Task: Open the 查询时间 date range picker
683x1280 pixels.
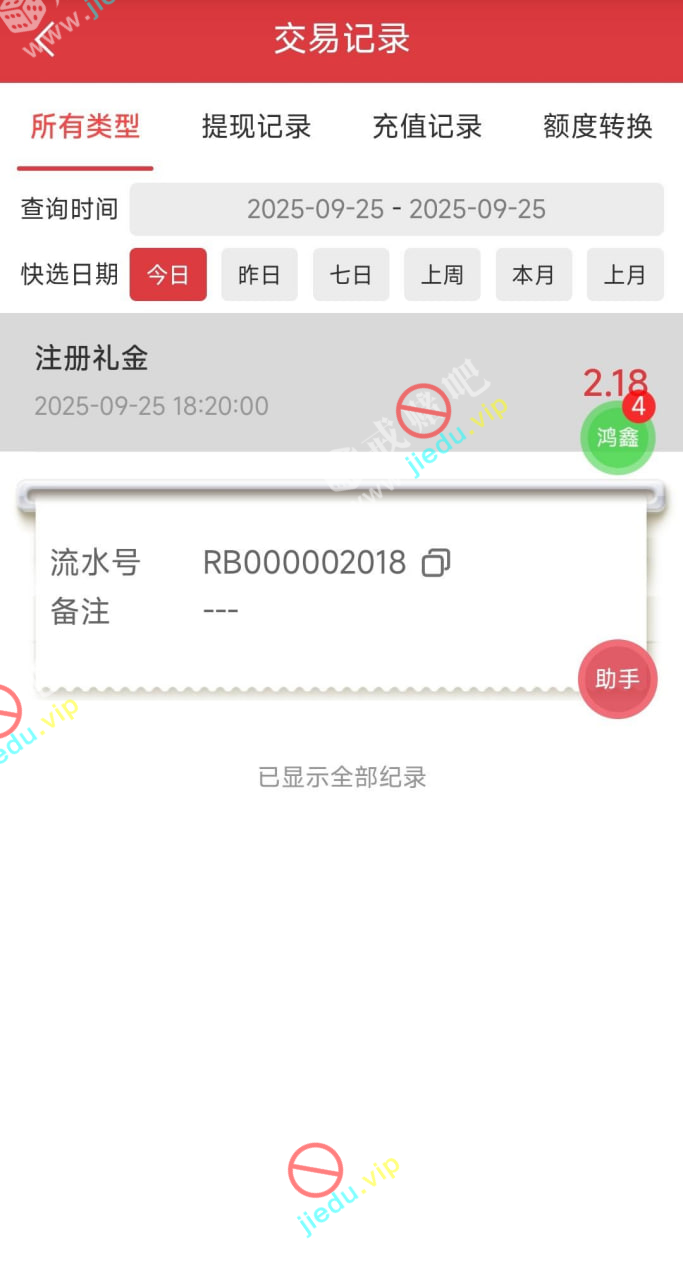Action: pos(396,209)
